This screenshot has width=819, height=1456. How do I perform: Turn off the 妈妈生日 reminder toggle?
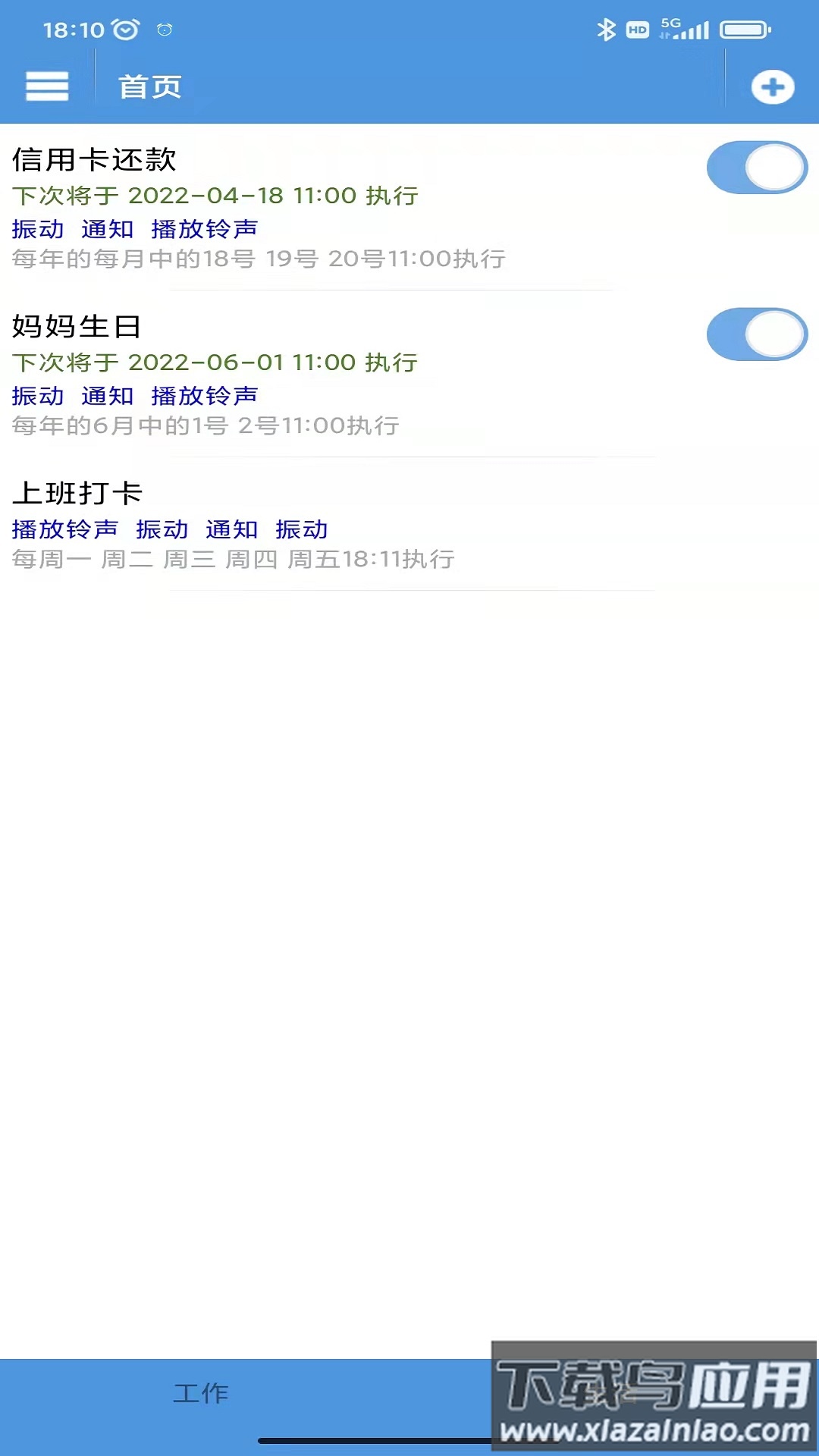(x=756, y=334)
